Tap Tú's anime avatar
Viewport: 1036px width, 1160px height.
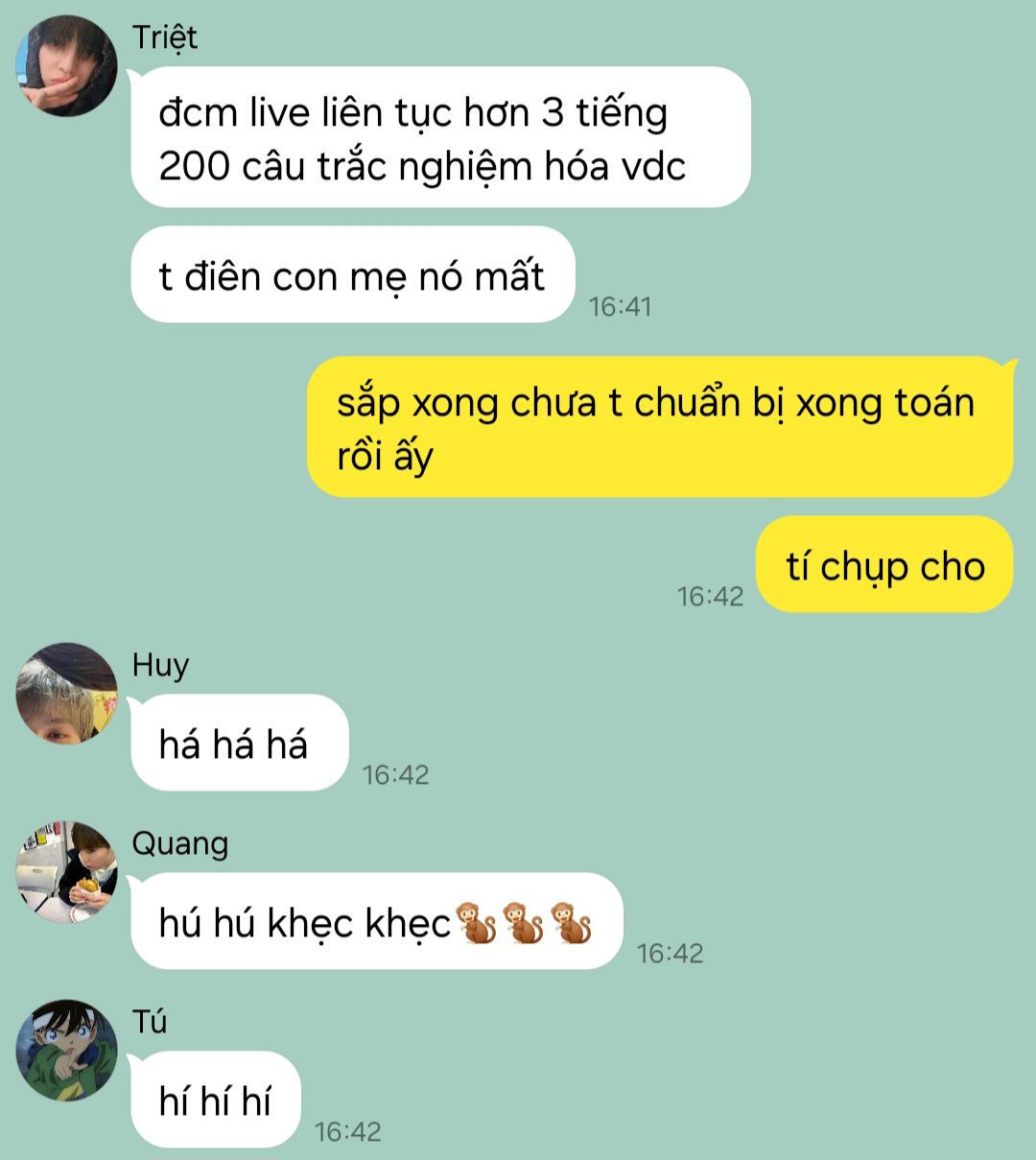[66, 1051]
